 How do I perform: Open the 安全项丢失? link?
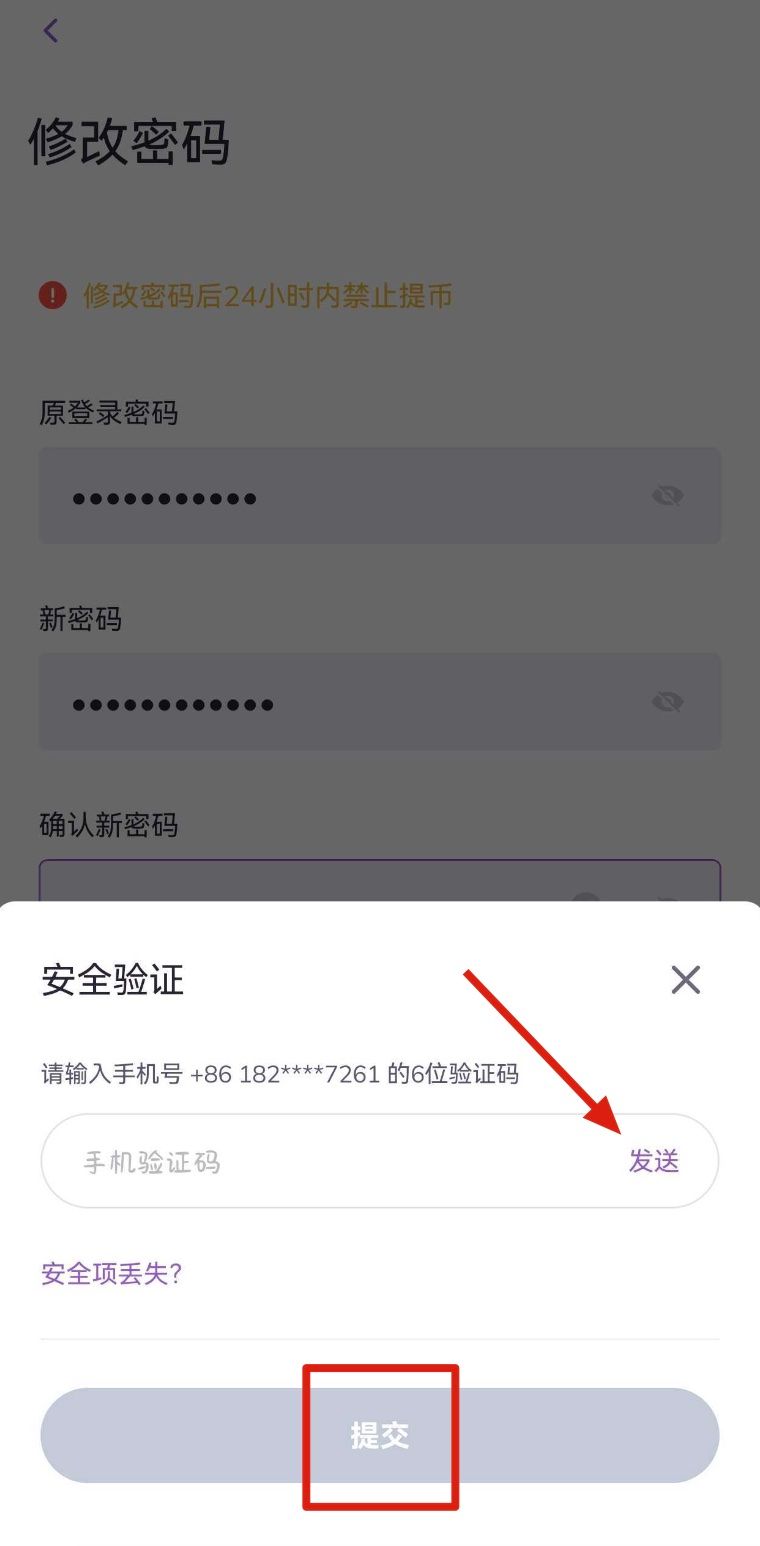[x=111, y=1273]
